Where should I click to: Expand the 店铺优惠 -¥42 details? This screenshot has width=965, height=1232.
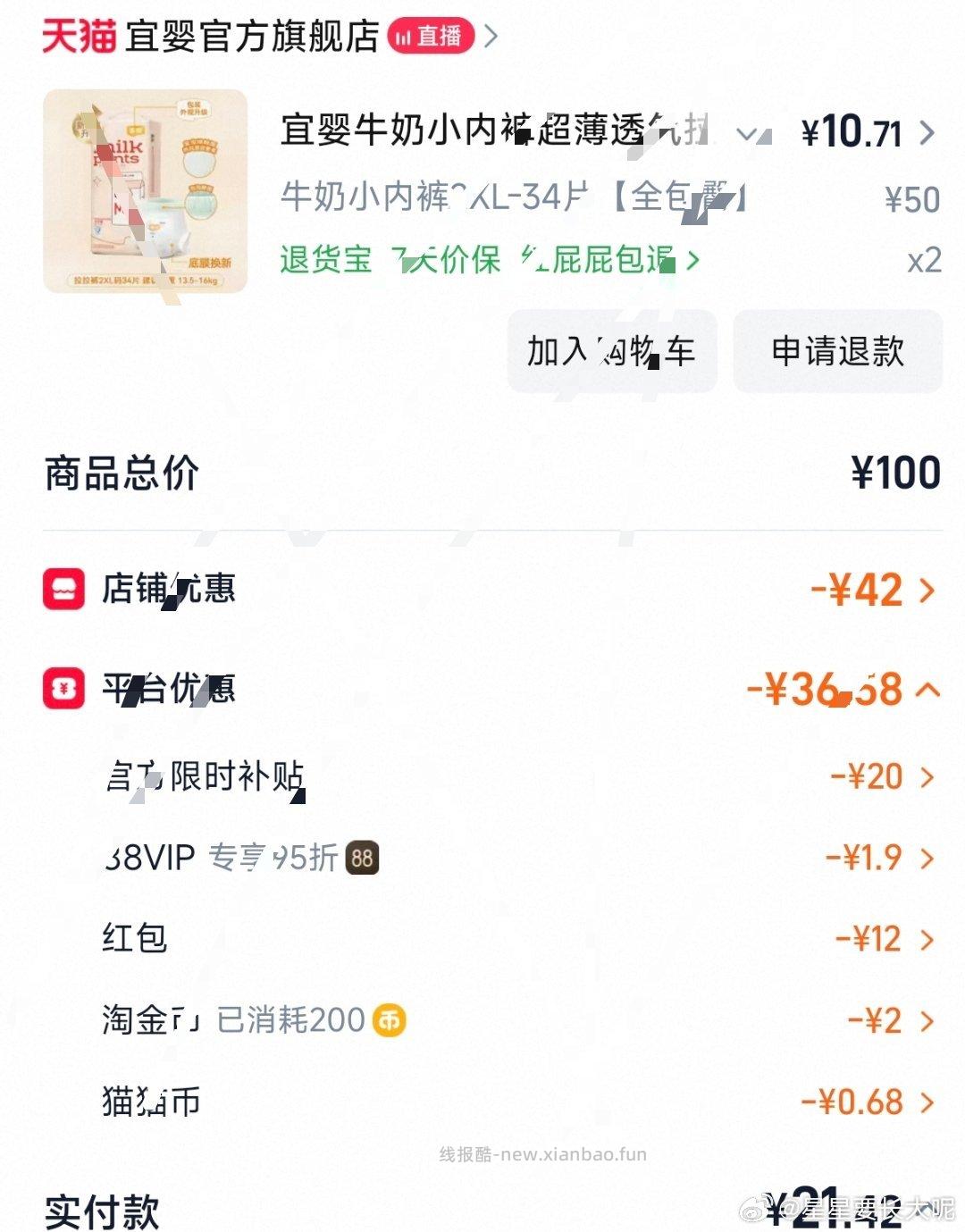923,590
